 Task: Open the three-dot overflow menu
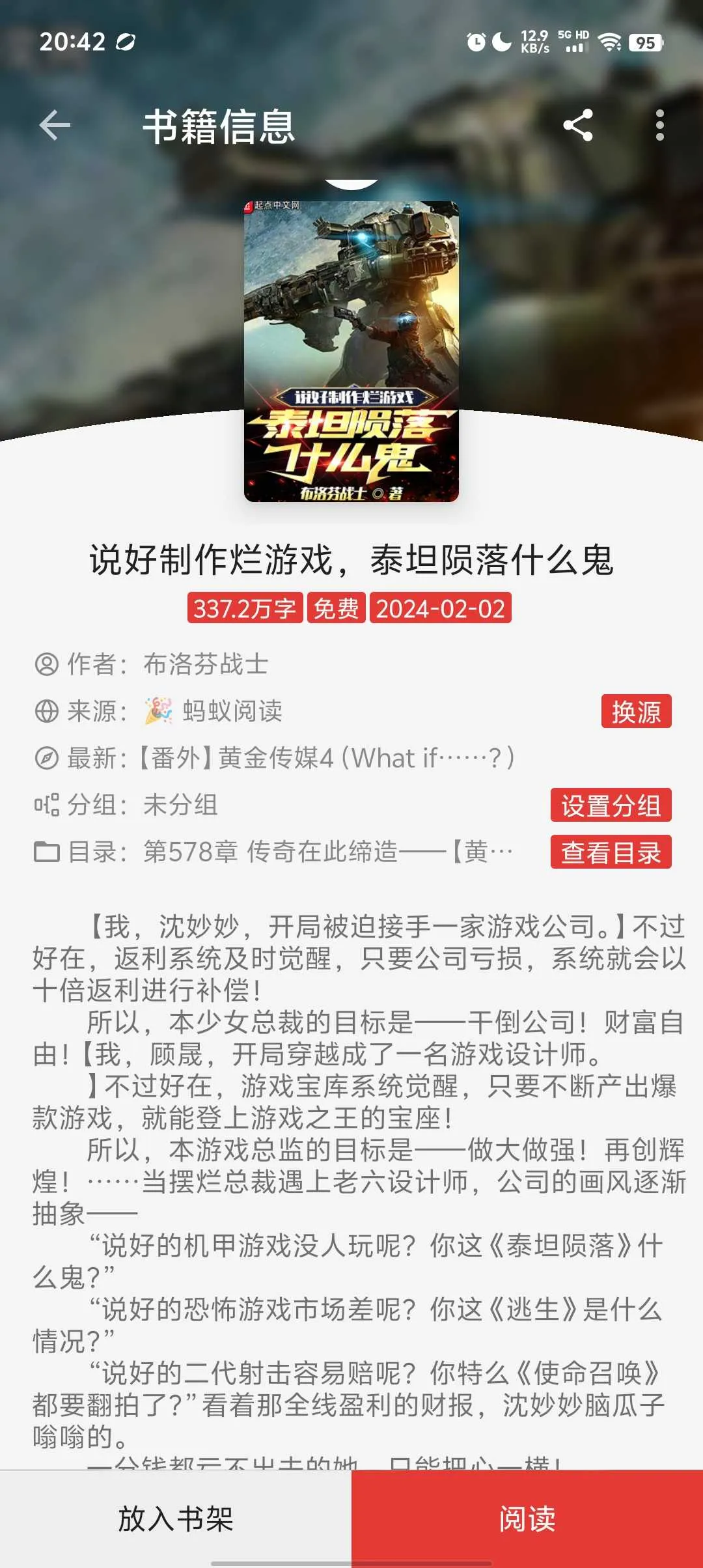[x=659, y=125]
